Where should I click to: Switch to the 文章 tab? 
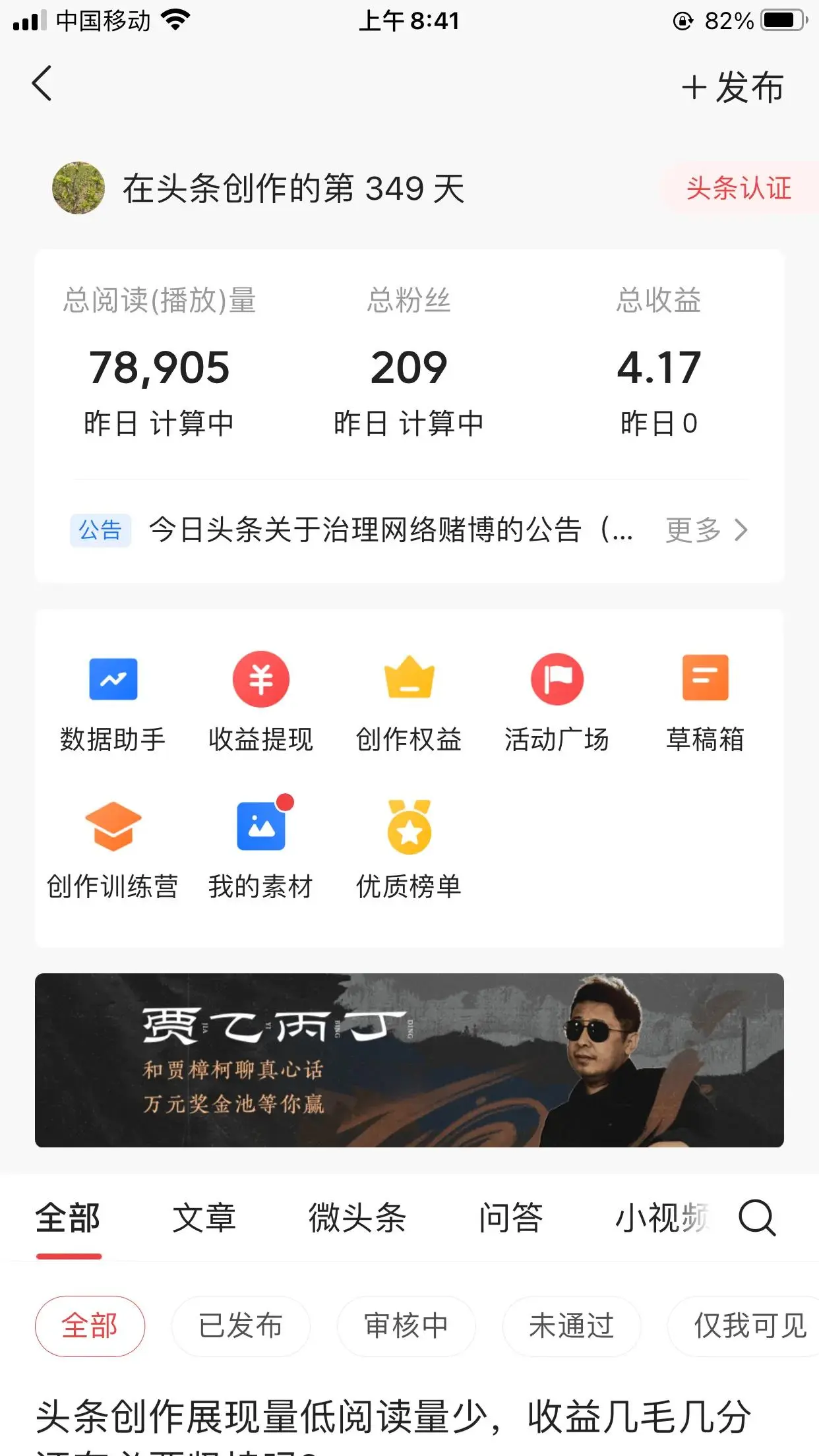pos(204,1218)
